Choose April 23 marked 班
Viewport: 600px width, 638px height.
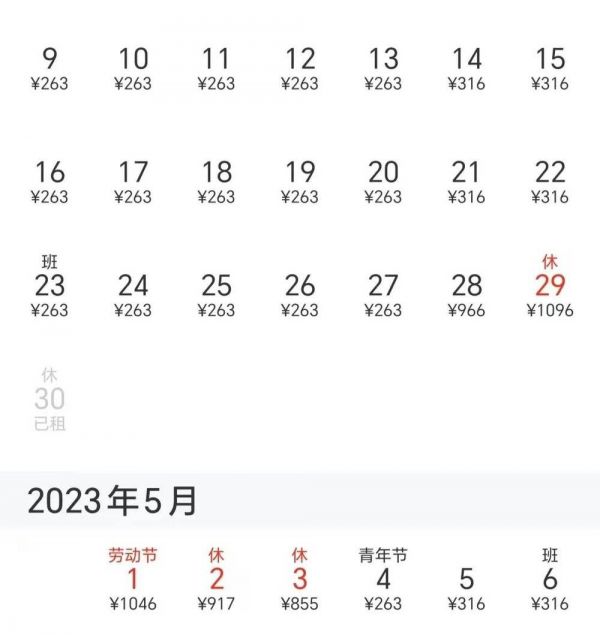click(x=50, y=290)
